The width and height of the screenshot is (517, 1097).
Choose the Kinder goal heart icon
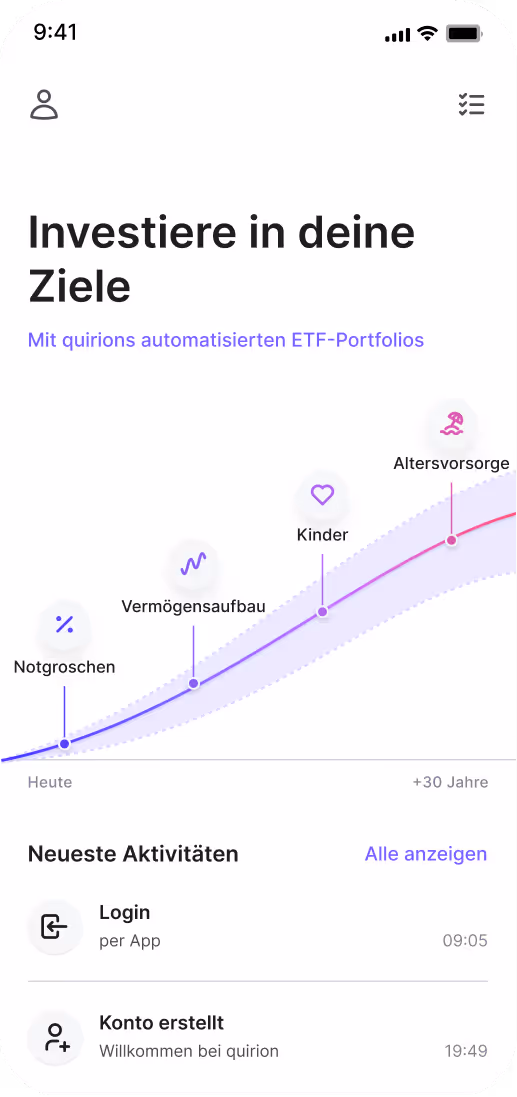tap(323, 495)
